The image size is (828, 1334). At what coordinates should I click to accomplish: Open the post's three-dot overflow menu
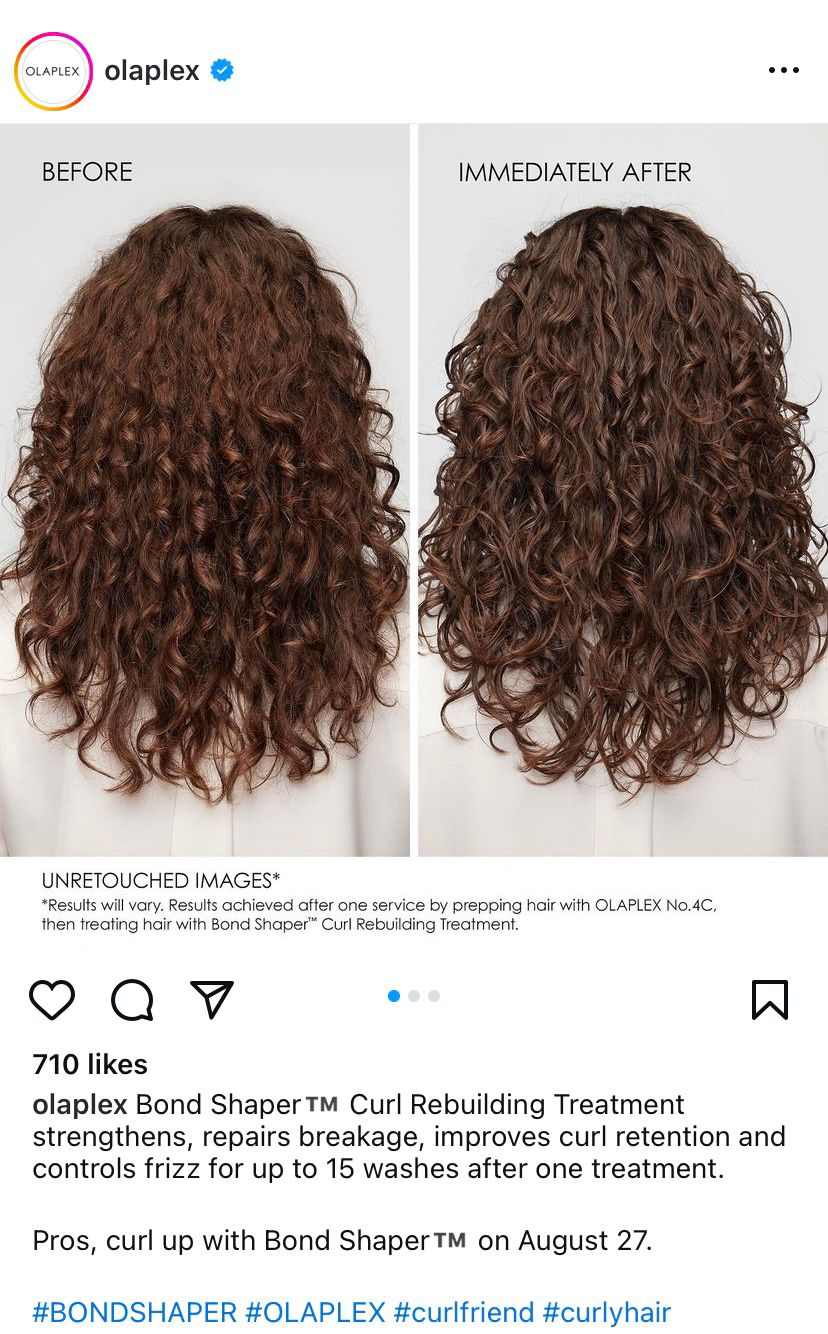pyautogui.click(x=783, y=70)
